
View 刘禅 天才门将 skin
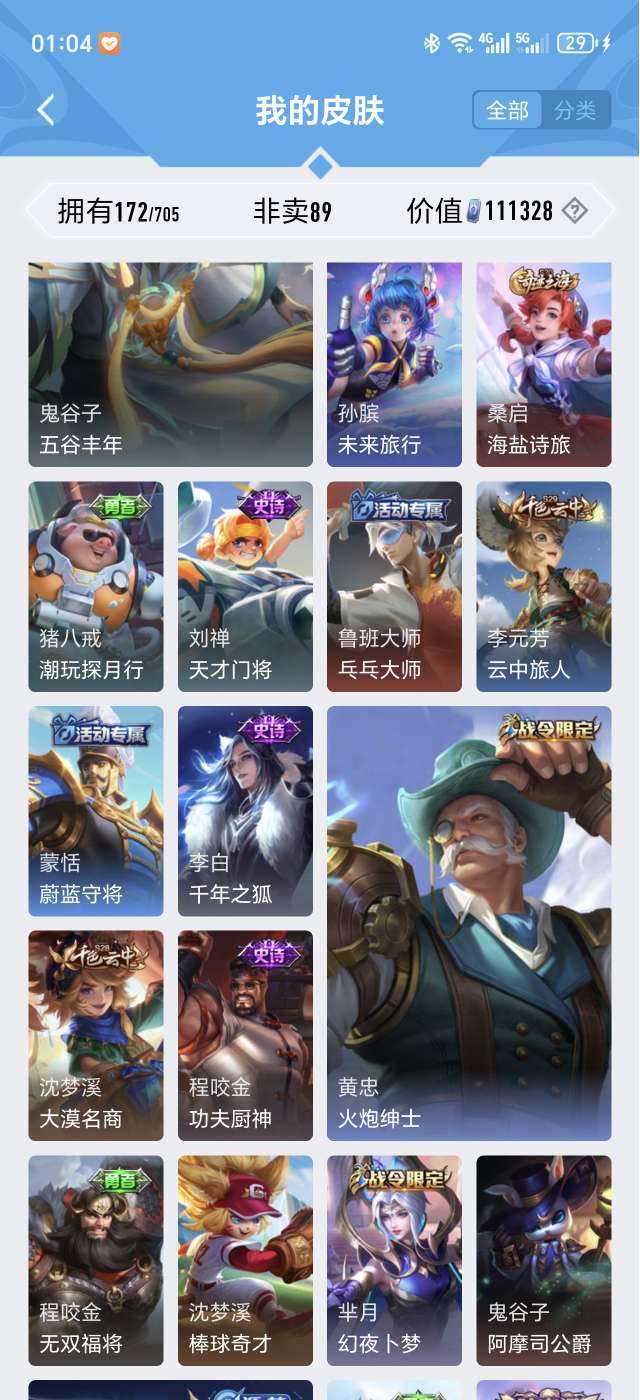[x=245, y=587]
